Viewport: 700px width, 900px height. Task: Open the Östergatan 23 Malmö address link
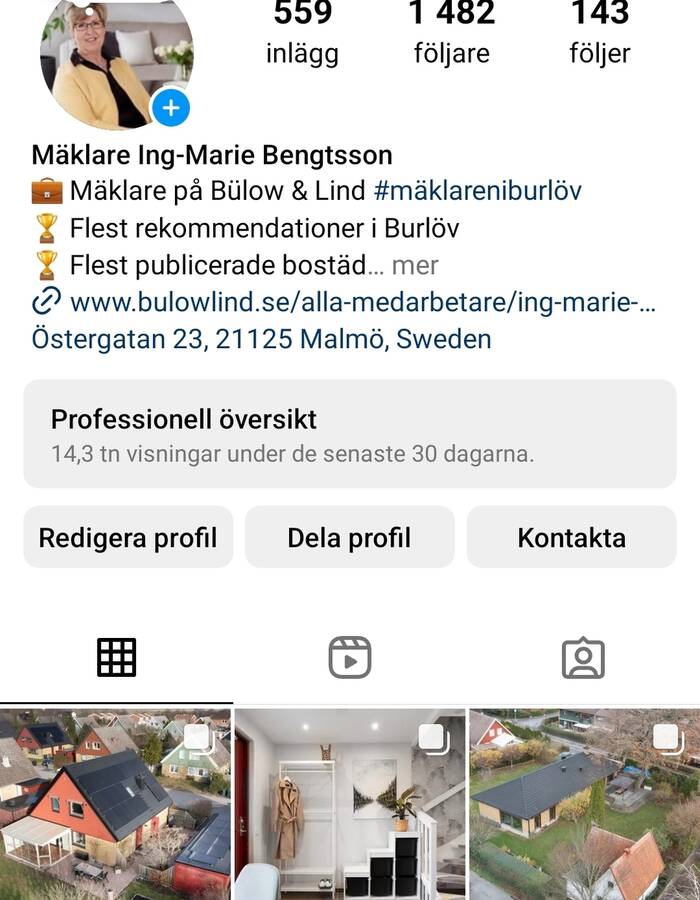[x=261, y=339]
